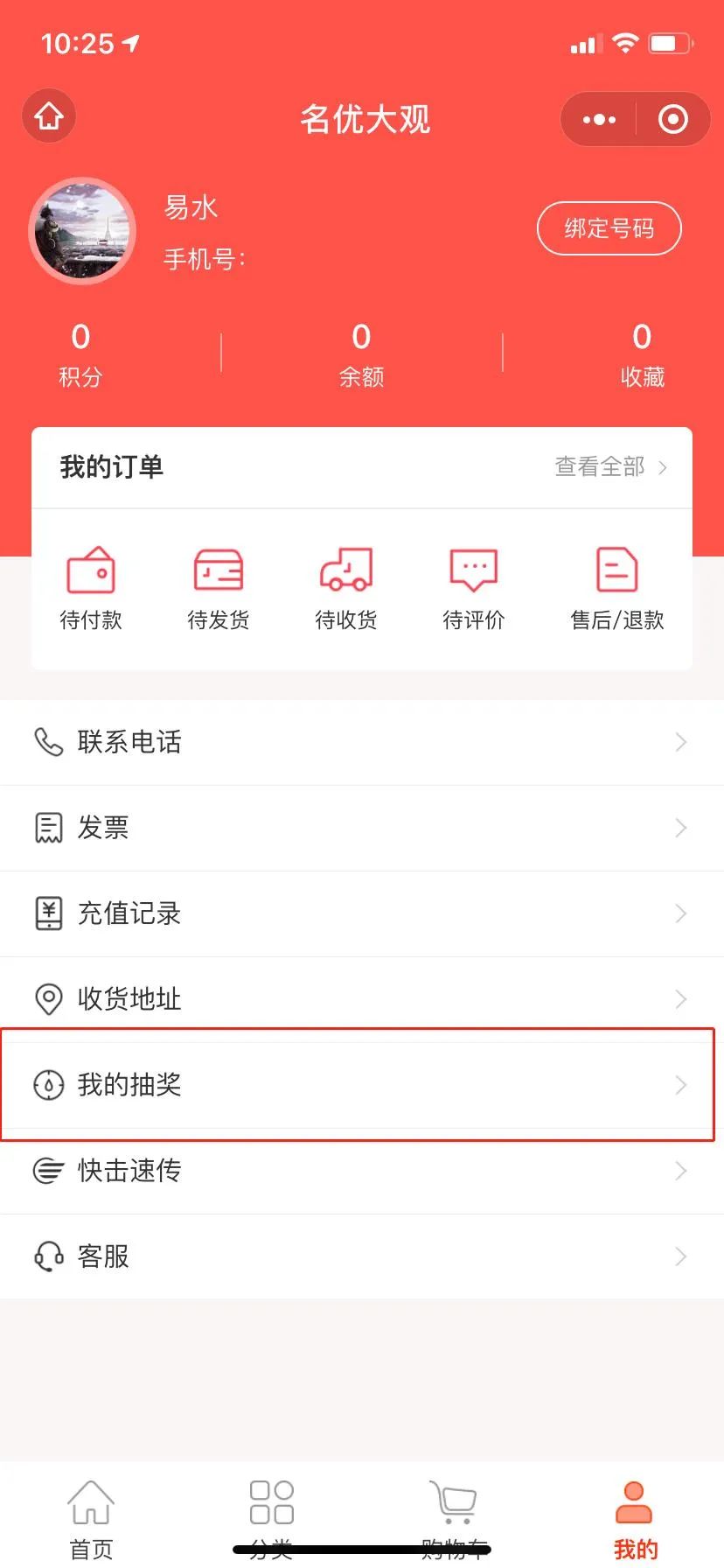The width and height of the screenshot is (724, 1568).
Task: Switch to the 首页 home tab
Action: [91, 1517]
